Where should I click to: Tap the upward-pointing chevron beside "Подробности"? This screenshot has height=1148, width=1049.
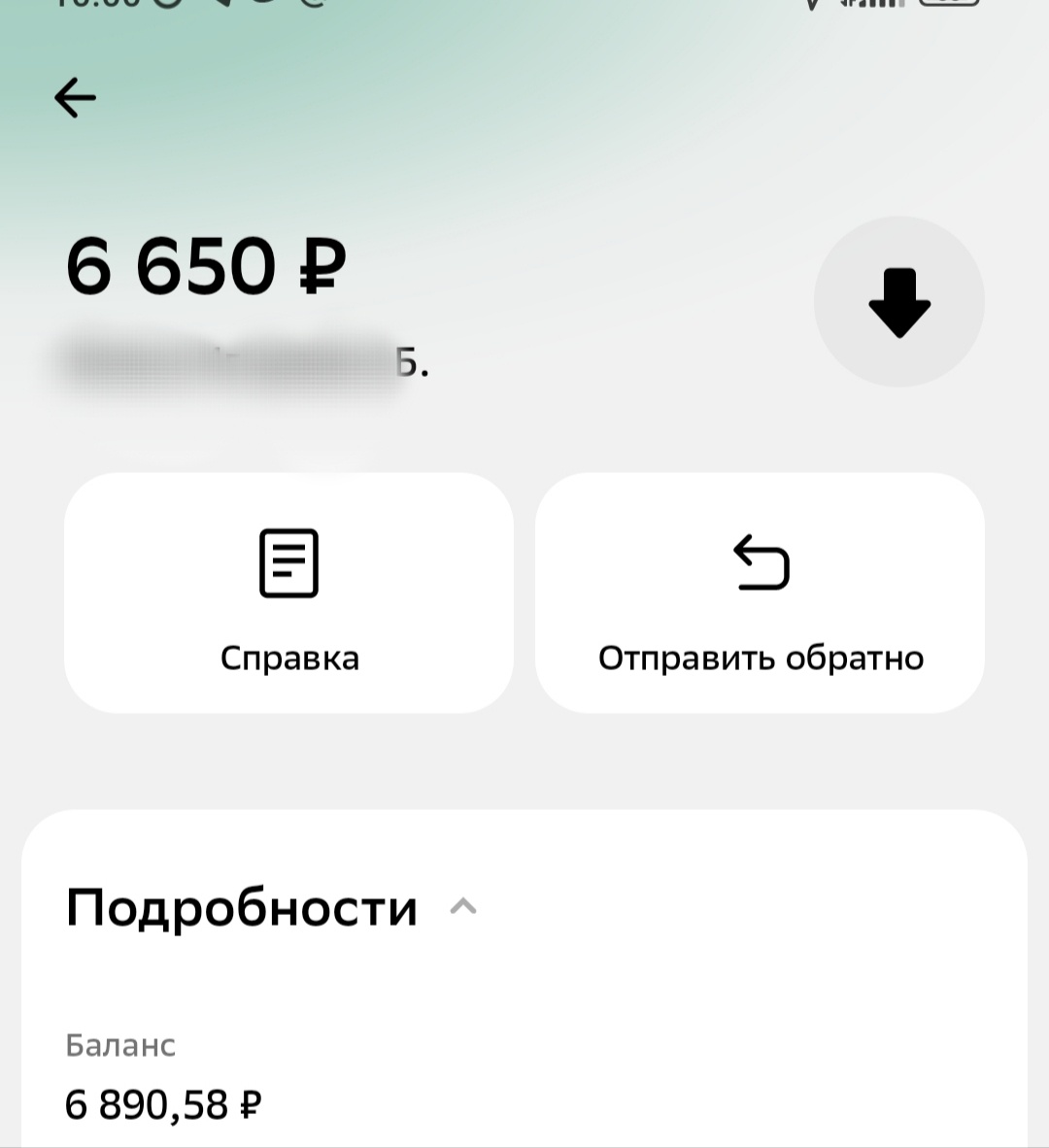(x=463, y=907)
